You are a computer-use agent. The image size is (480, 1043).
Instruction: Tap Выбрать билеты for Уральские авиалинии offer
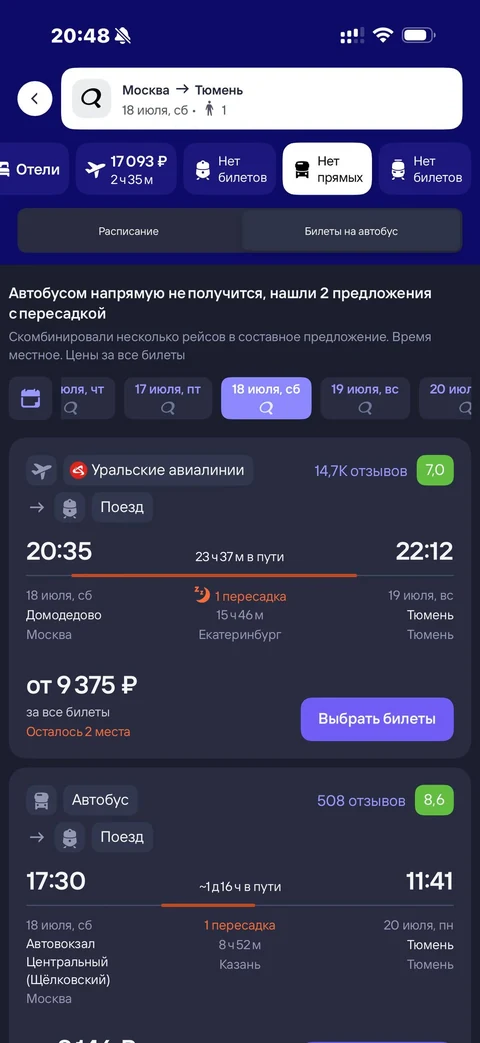point(377,719)
